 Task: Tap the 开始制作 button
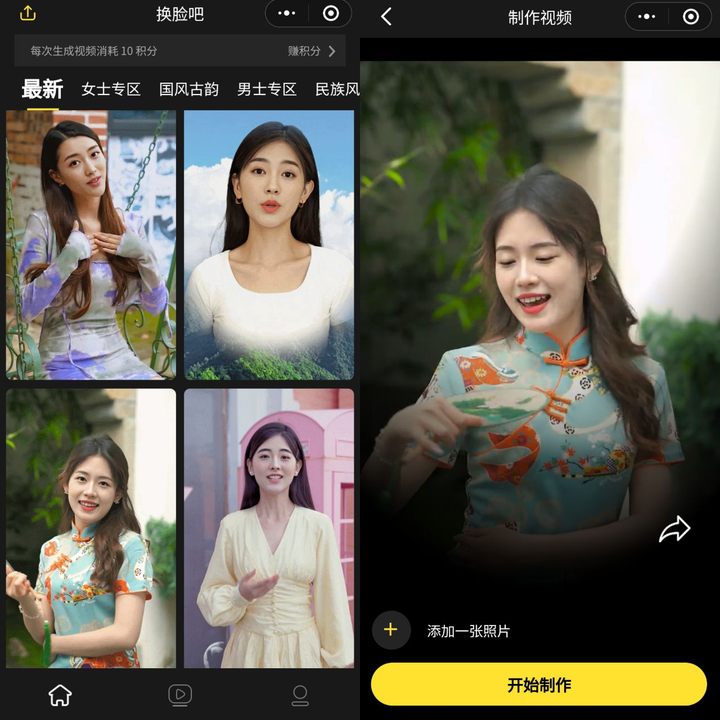539,685
